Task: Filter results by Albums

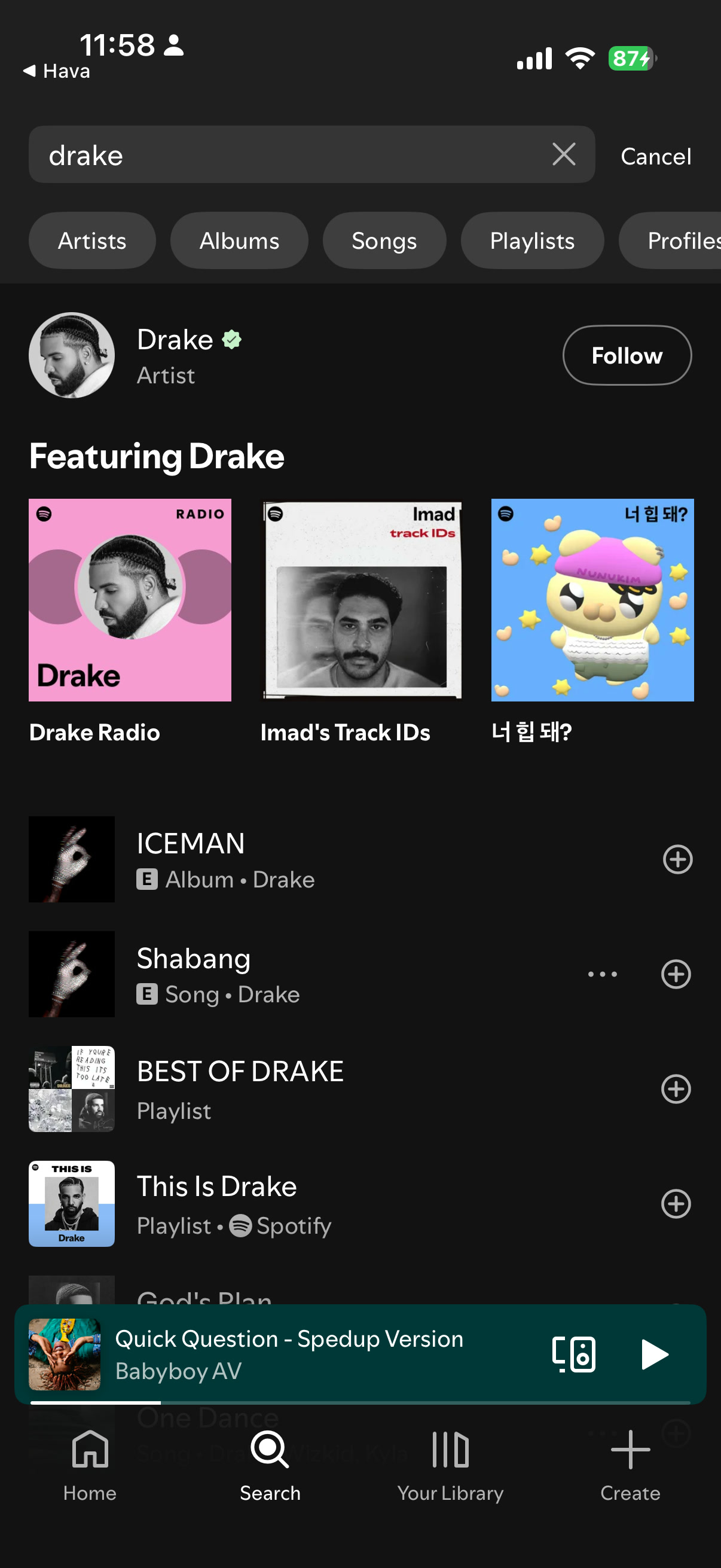Action: click(239, 240)
